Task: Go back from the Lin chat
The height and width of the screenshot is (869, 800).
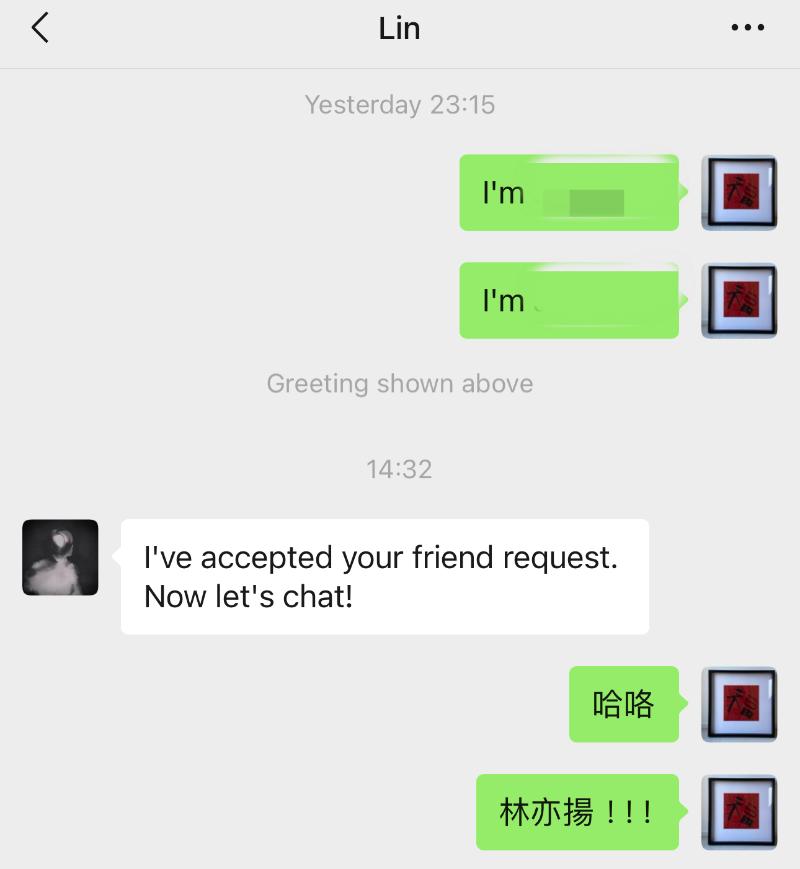Action: [x=40, y=28]
